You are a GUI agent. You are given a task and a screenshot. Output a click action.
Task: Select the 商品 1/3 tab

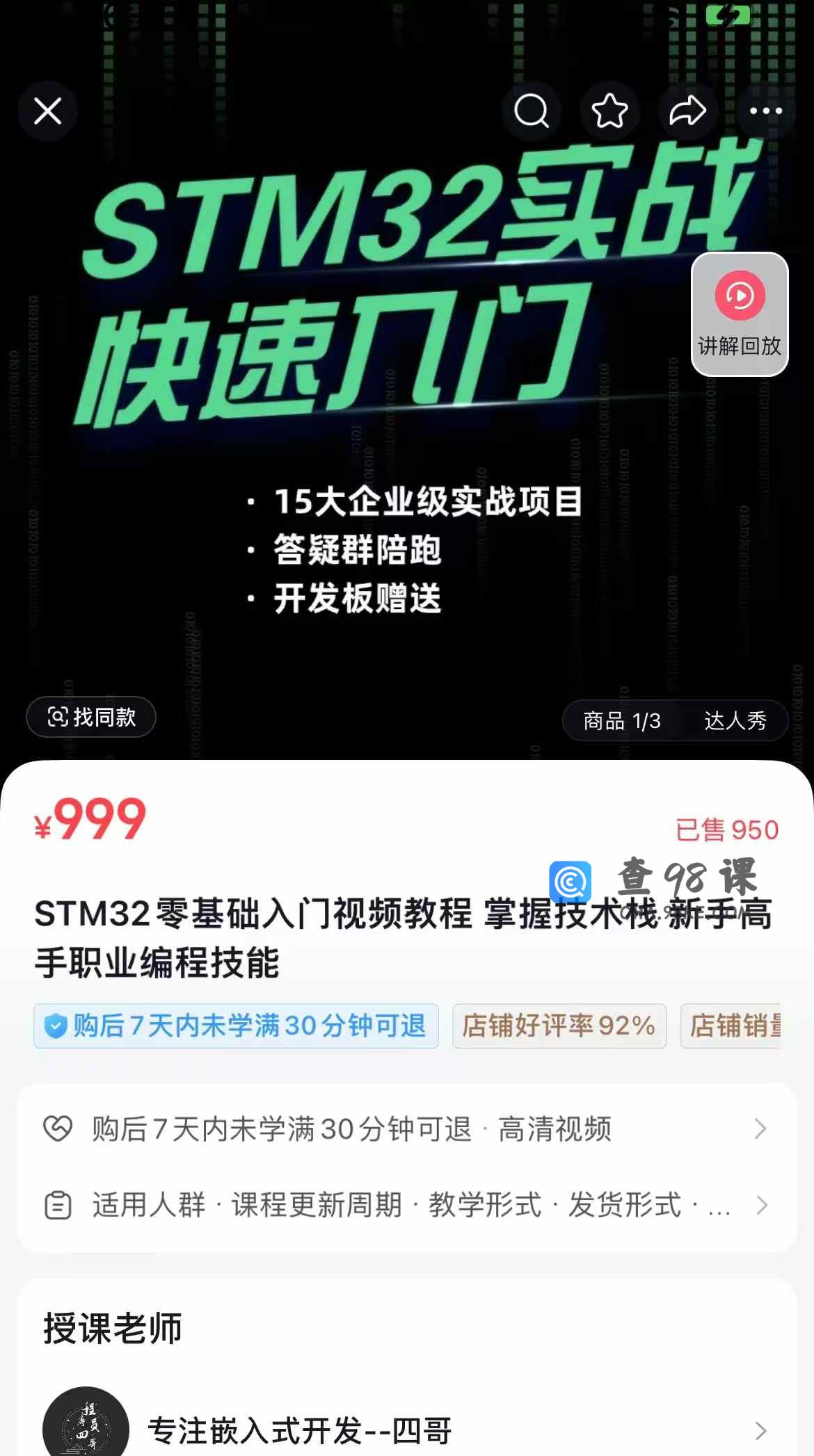click(622, 721)
